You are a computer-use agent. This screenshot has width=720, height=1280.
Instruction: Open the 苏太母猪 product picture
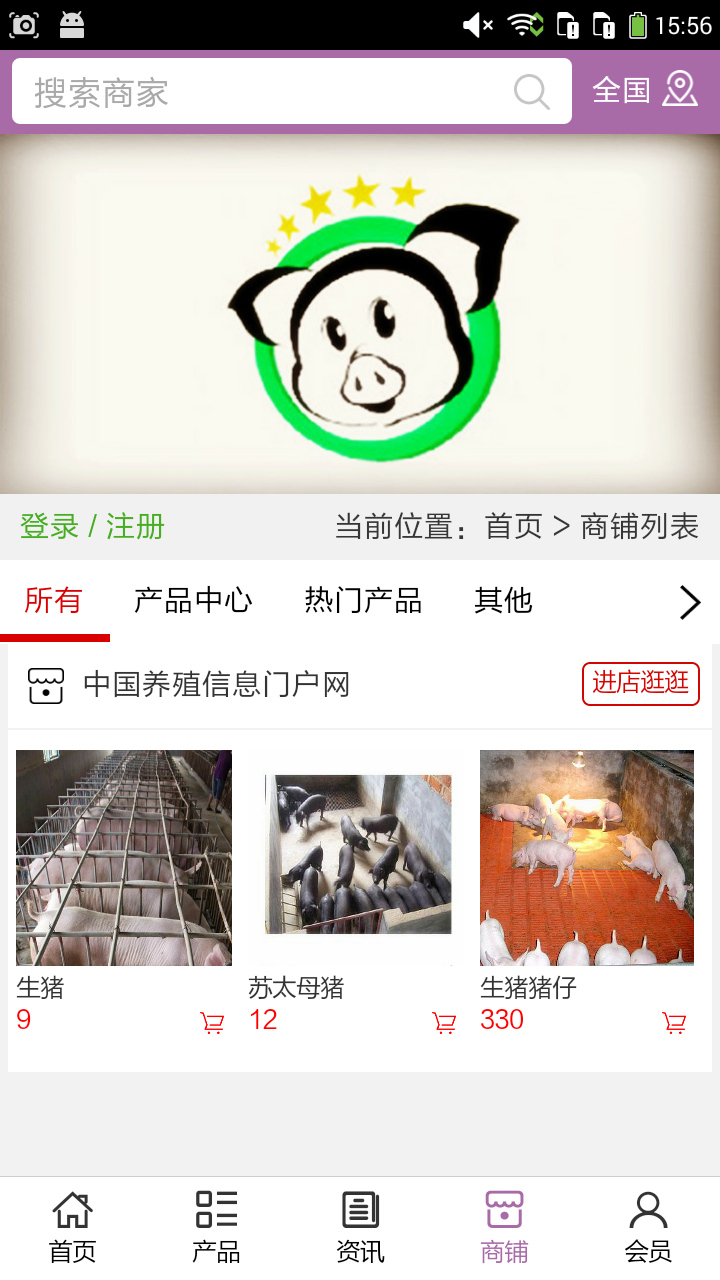click(x=356, y=857)
